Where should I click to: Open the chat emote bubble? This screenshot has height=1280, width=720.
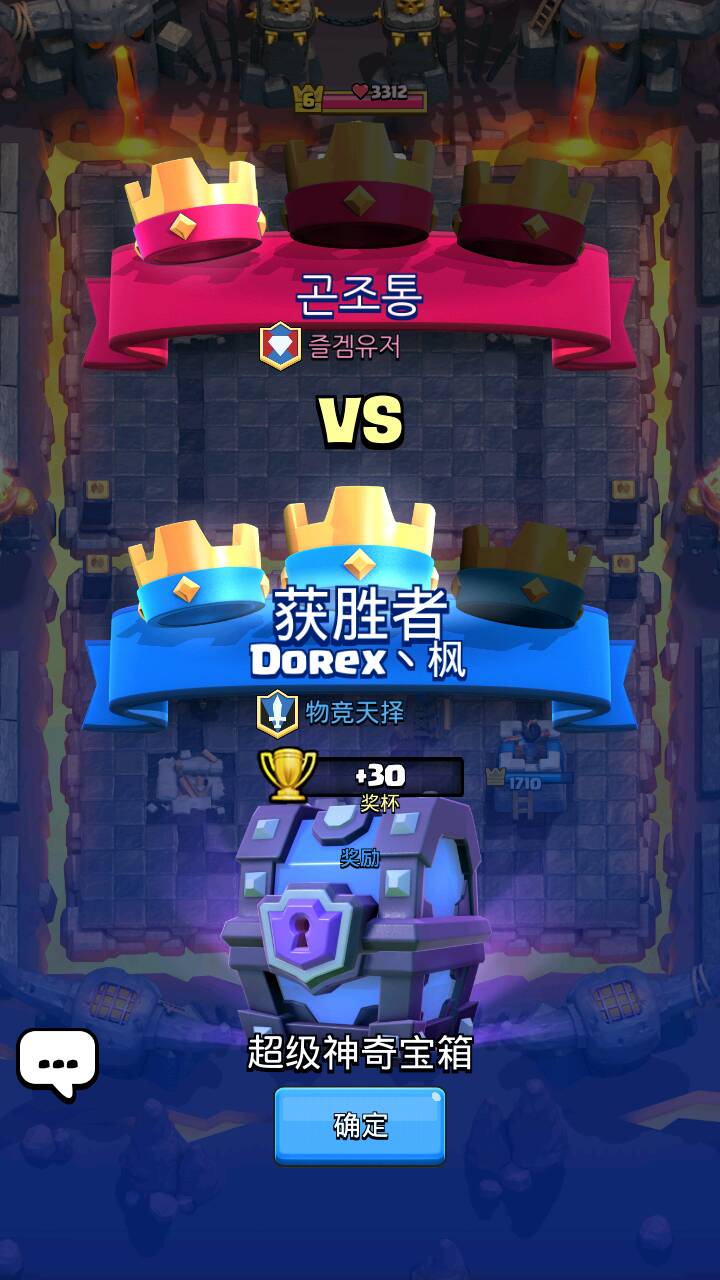[x=57, y=1063]
